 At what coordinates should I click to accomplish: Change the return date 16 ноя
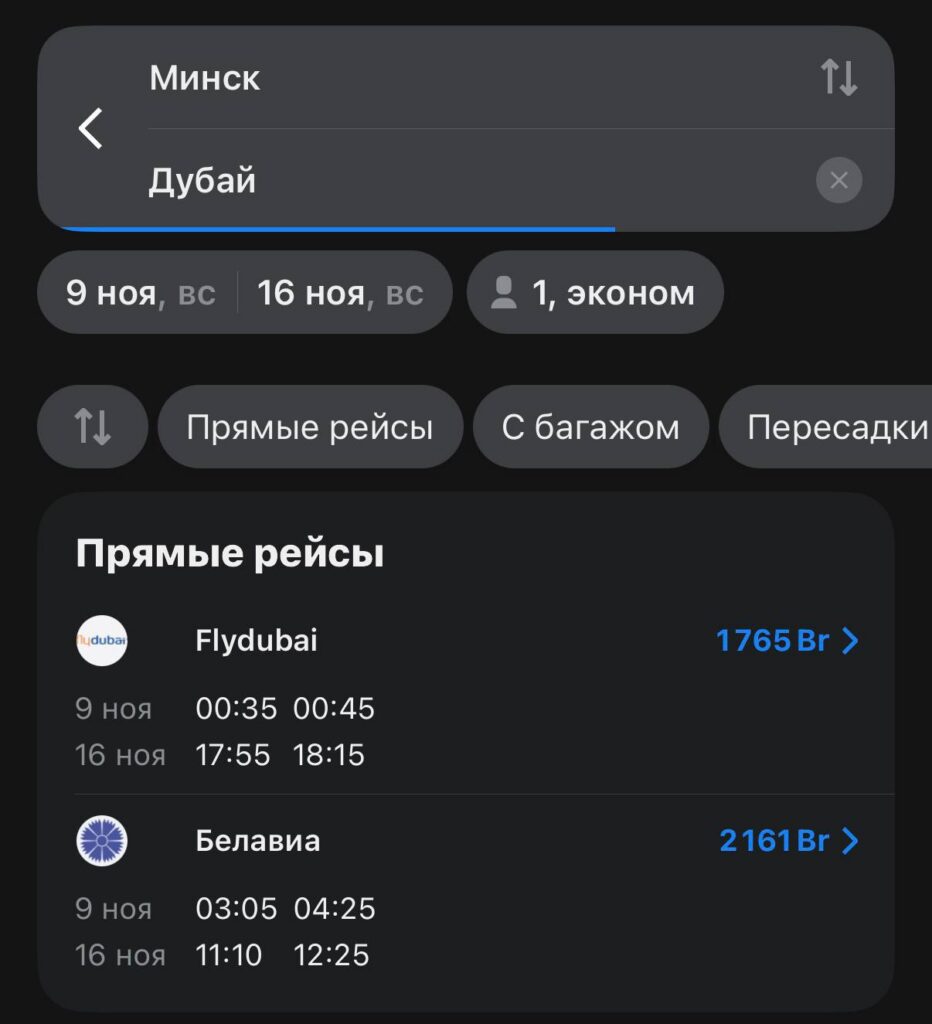(x=340, y=293)
